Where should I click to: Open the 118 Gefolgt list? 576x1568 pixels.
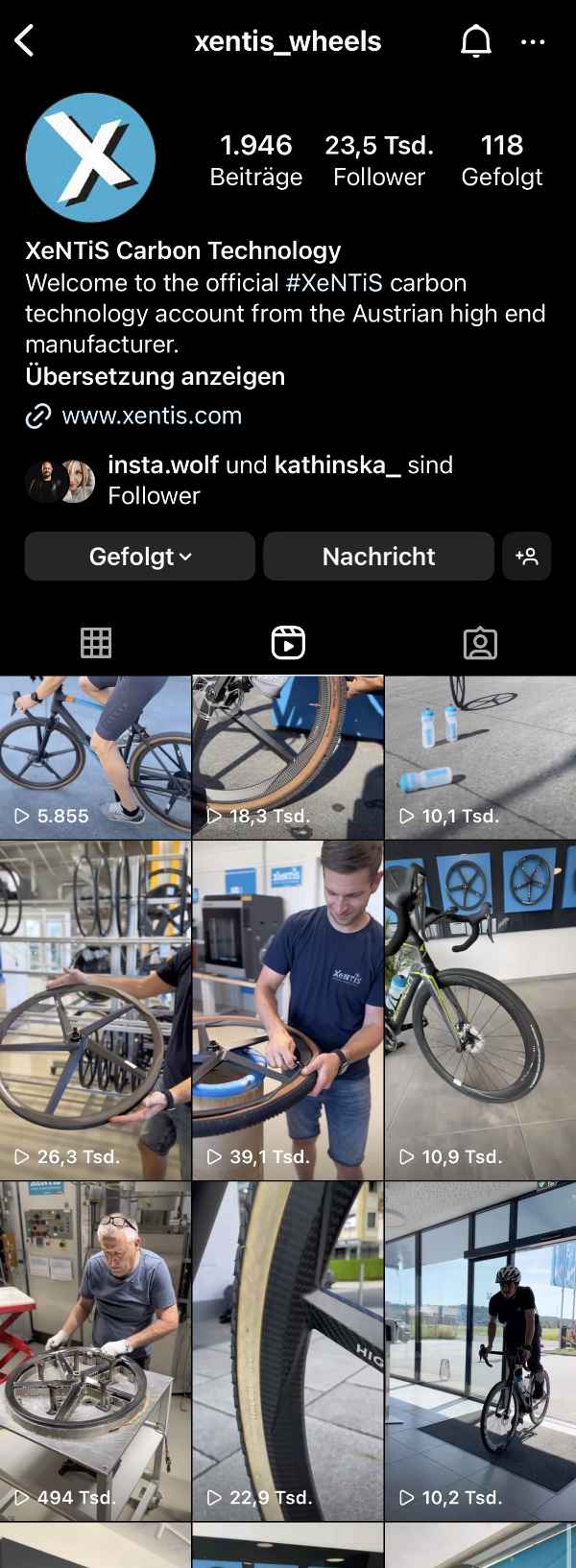[x=501, y=160]
